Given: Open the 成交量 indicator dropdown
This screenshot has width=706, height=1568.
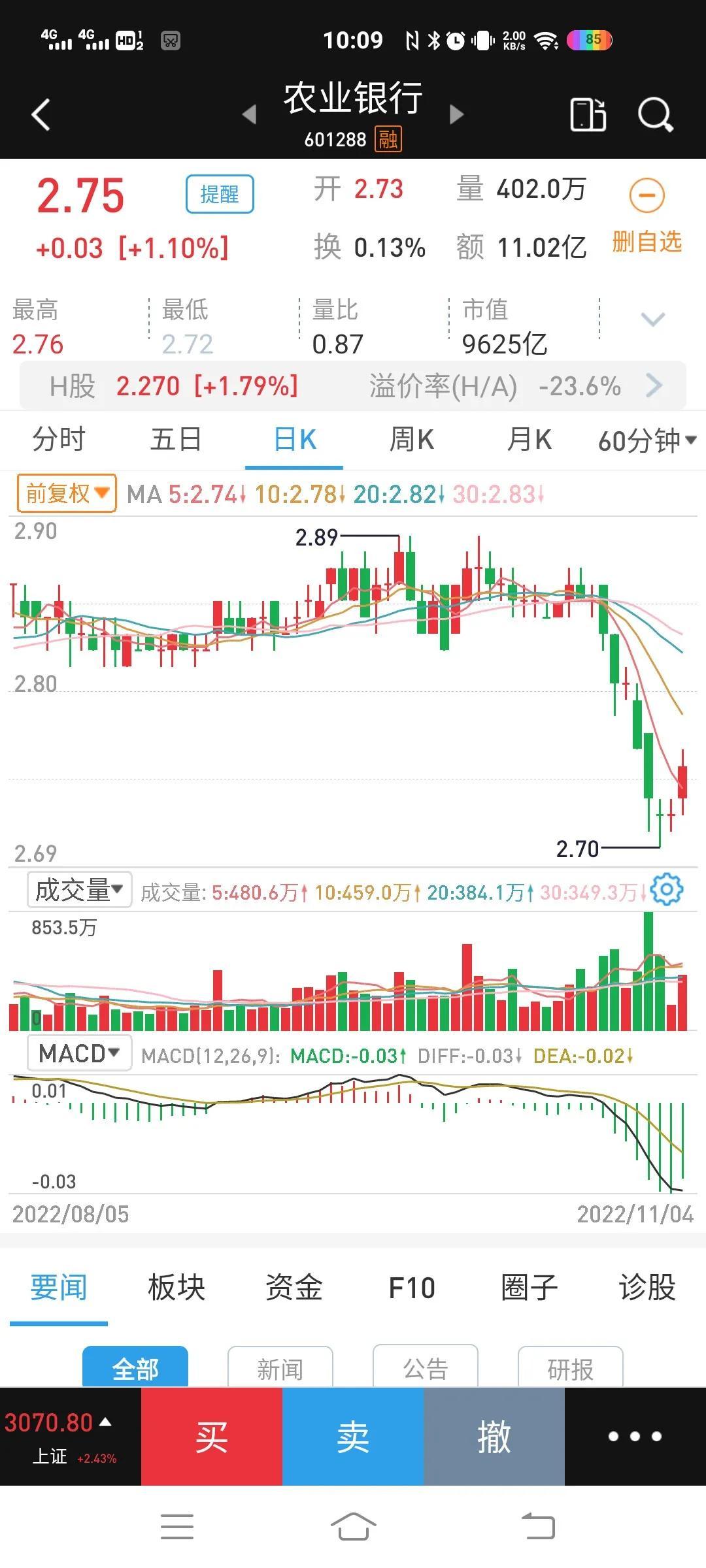Looking at the screenshot, I should point(79,890).
